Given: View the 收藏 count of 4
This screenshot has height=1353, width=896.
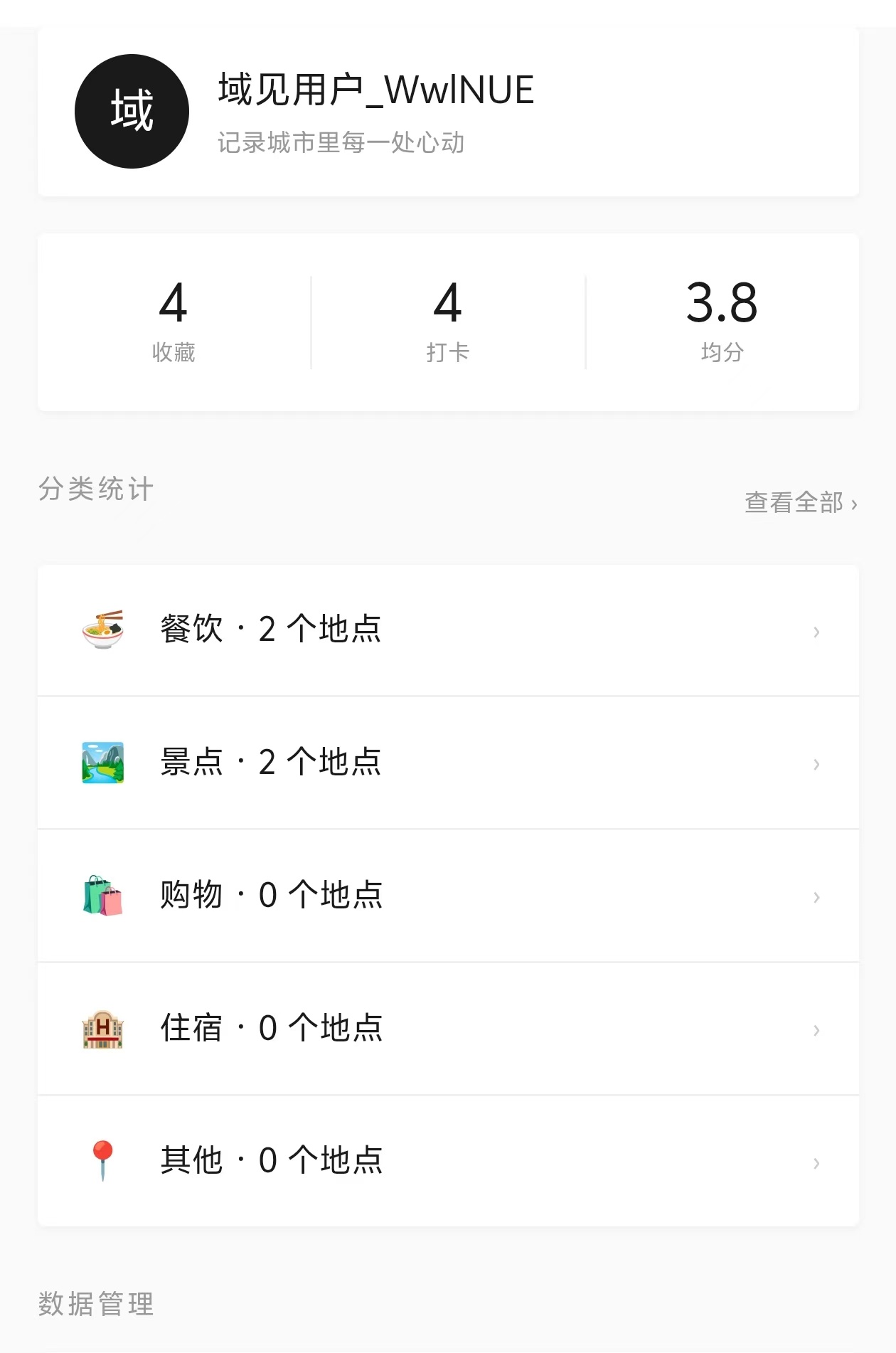Looking at the screenshot, I should 174,322.
